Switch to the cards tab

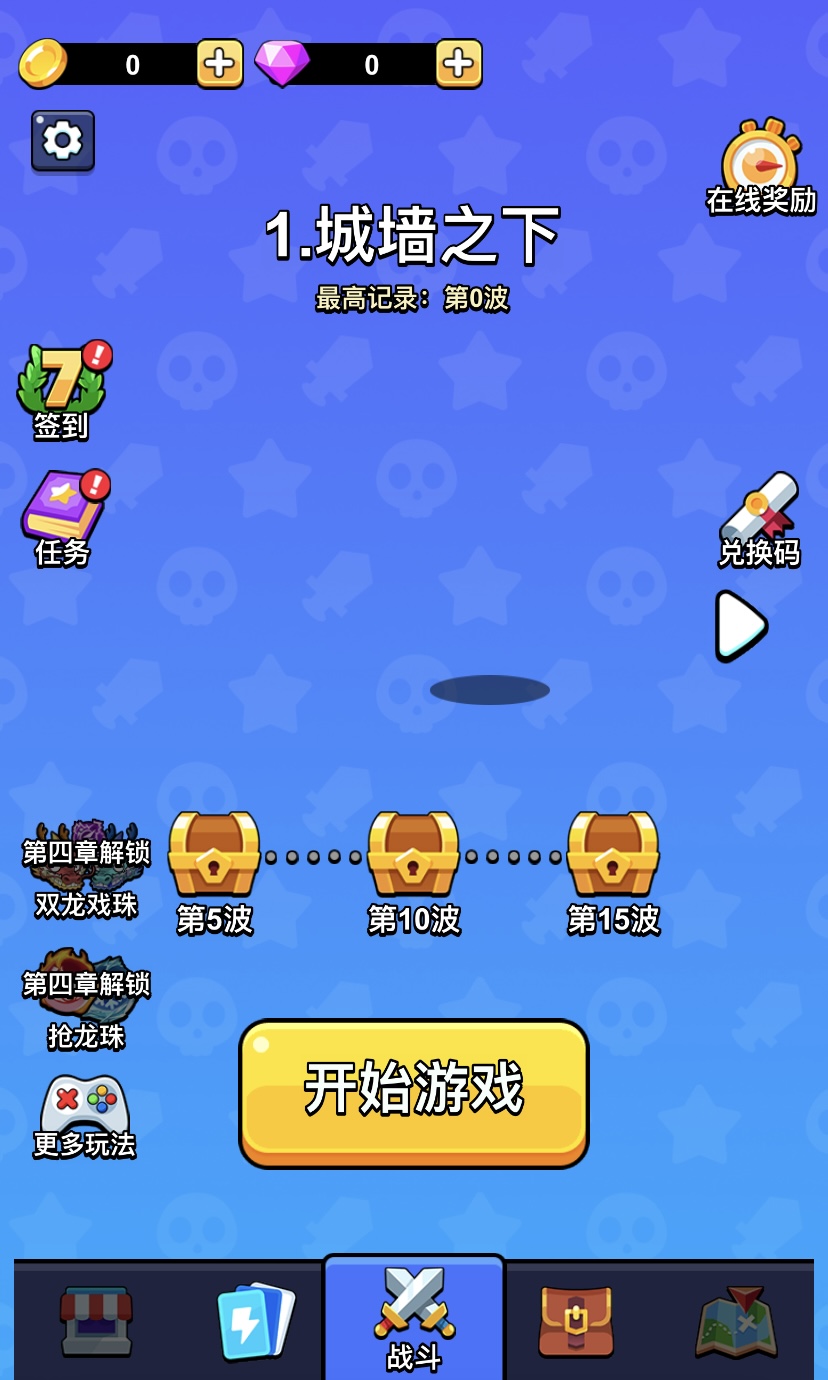256,1320
